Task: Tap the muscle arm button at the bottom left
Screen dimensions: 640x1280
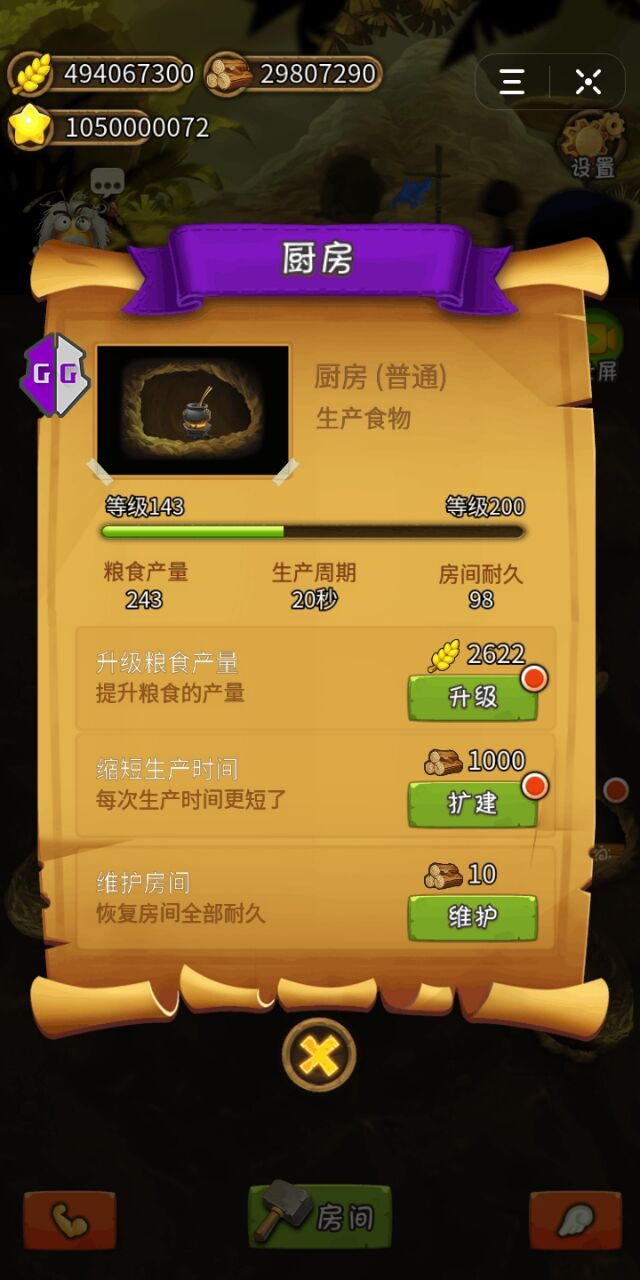Action: (x=70, y=1220)
